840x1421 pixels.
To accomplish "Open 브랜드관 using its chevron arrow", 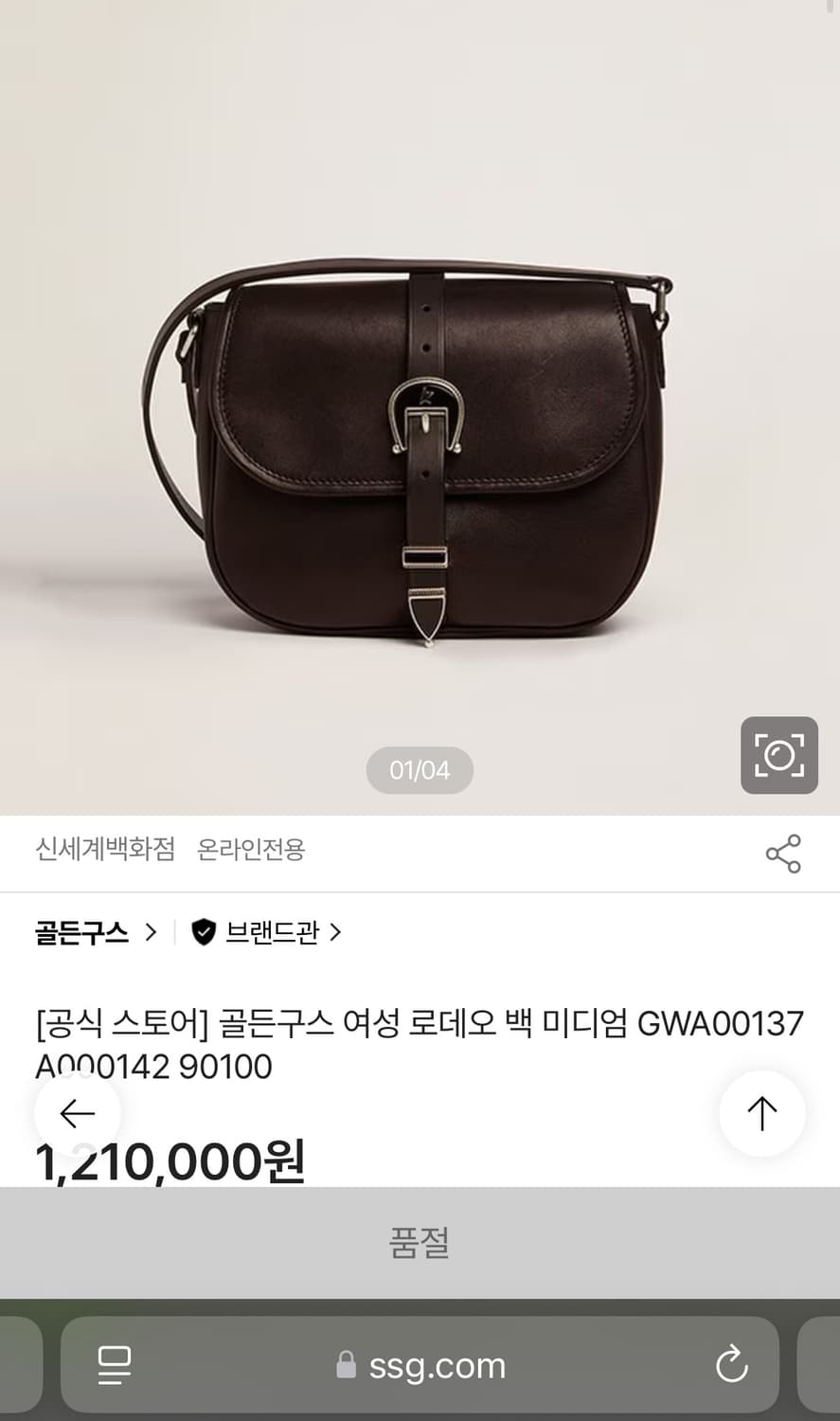I will [x=335, y=932].
